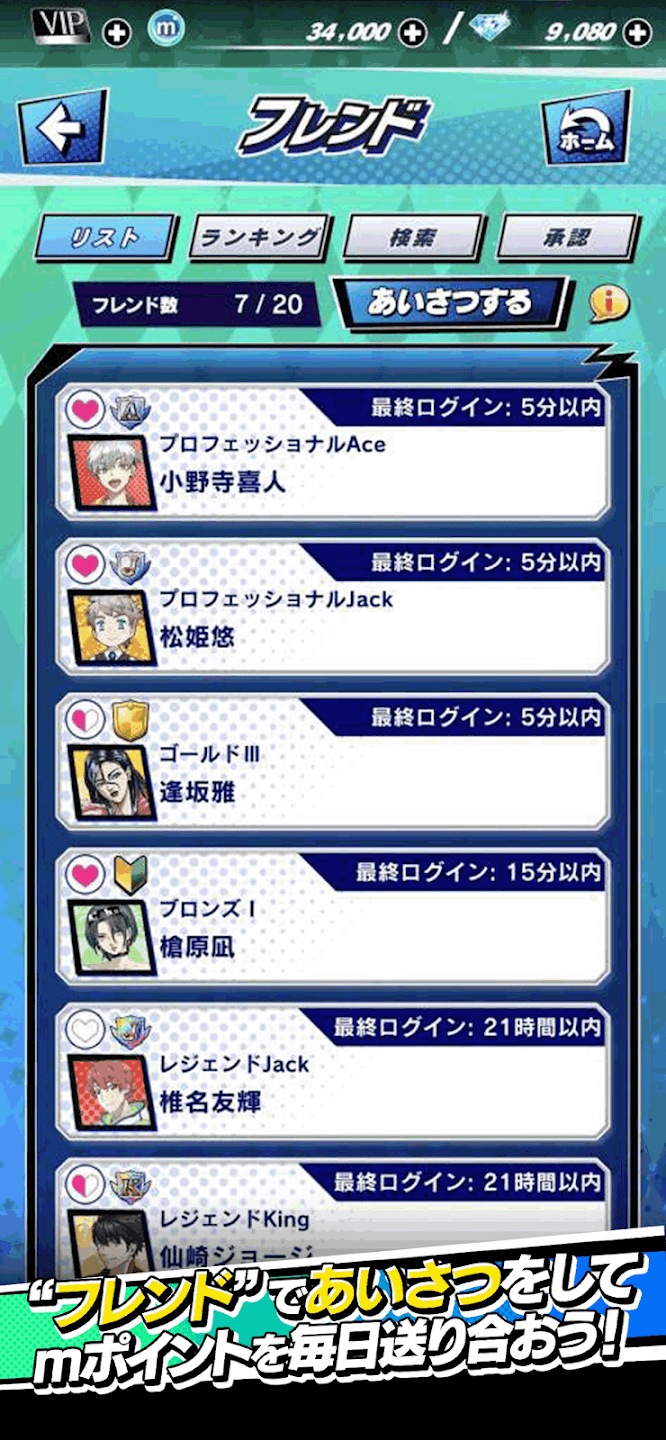
Task: Switch to the リスト tab
Action: [104, 239]
